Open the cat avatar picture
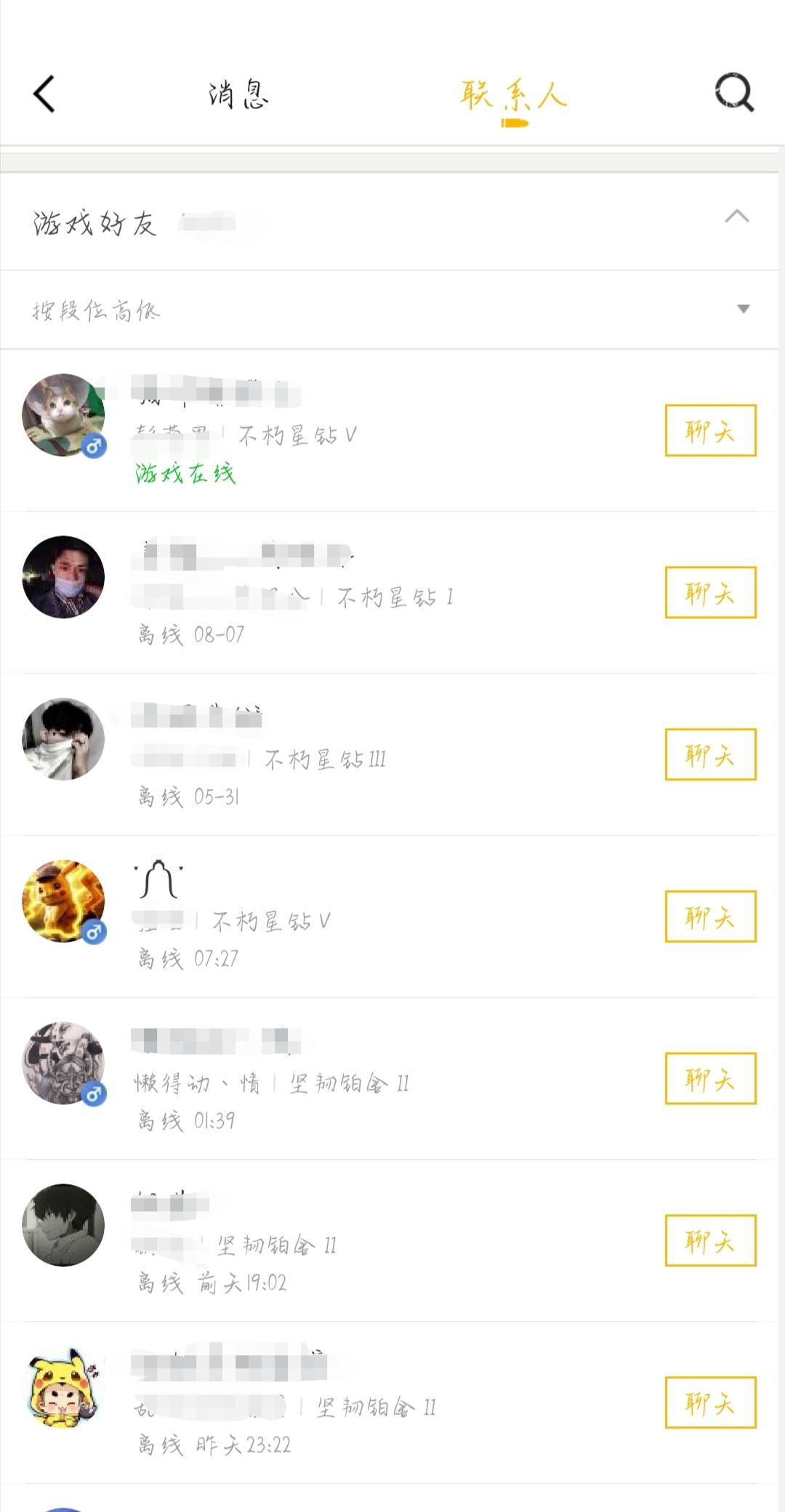785x1512 pixels. point(63,414)
